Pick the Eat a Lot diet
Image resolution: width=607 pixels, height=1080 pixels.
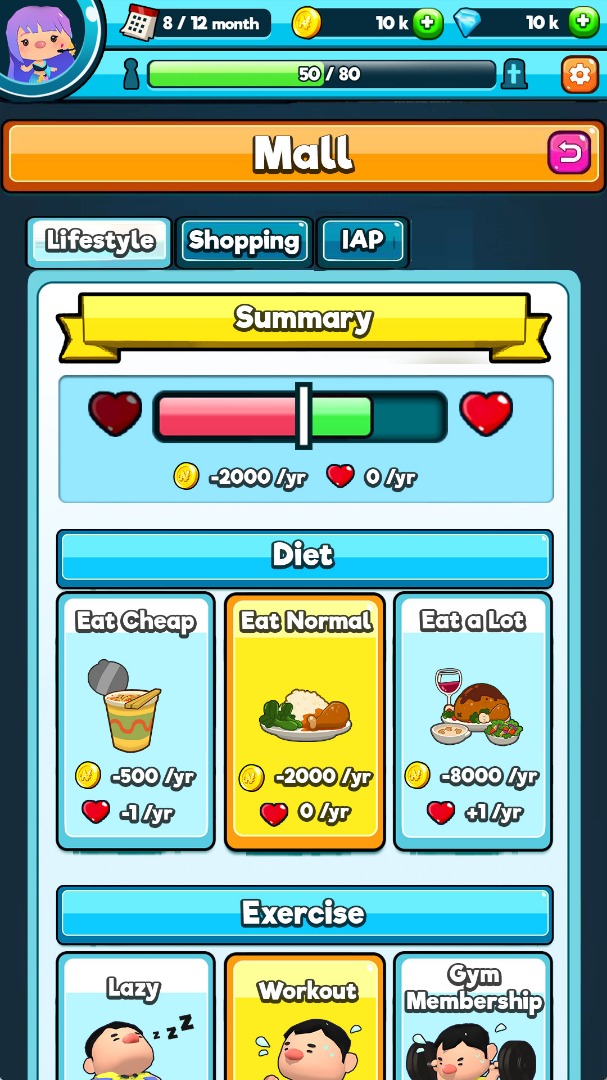coord(472,720)
